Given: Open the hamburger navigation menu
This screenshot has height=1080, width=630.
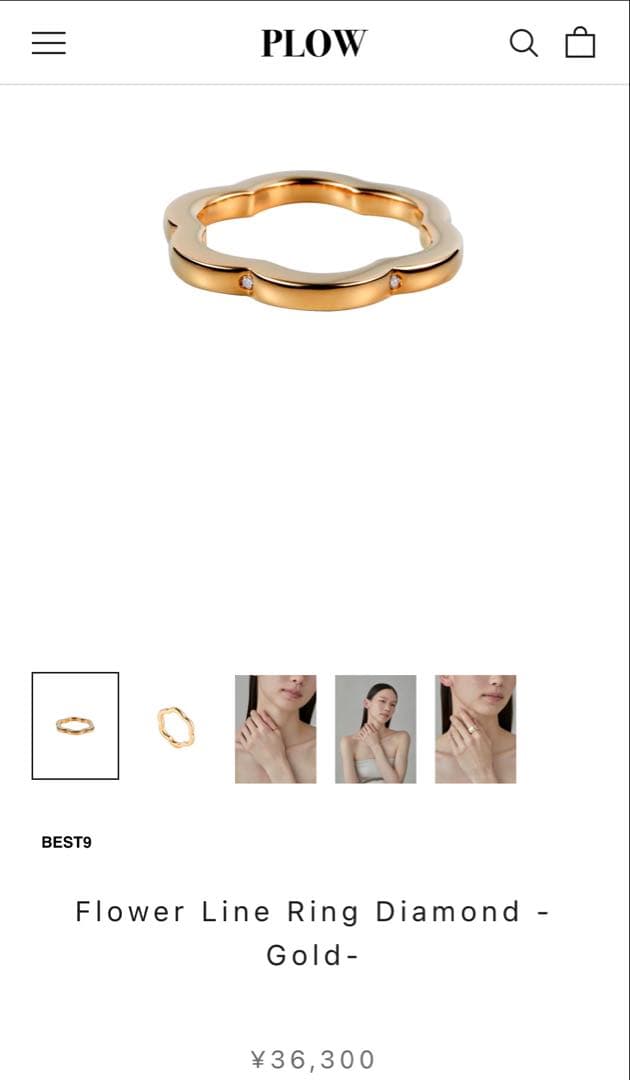Looking at the screenshot, I should [x=48, y=43].
